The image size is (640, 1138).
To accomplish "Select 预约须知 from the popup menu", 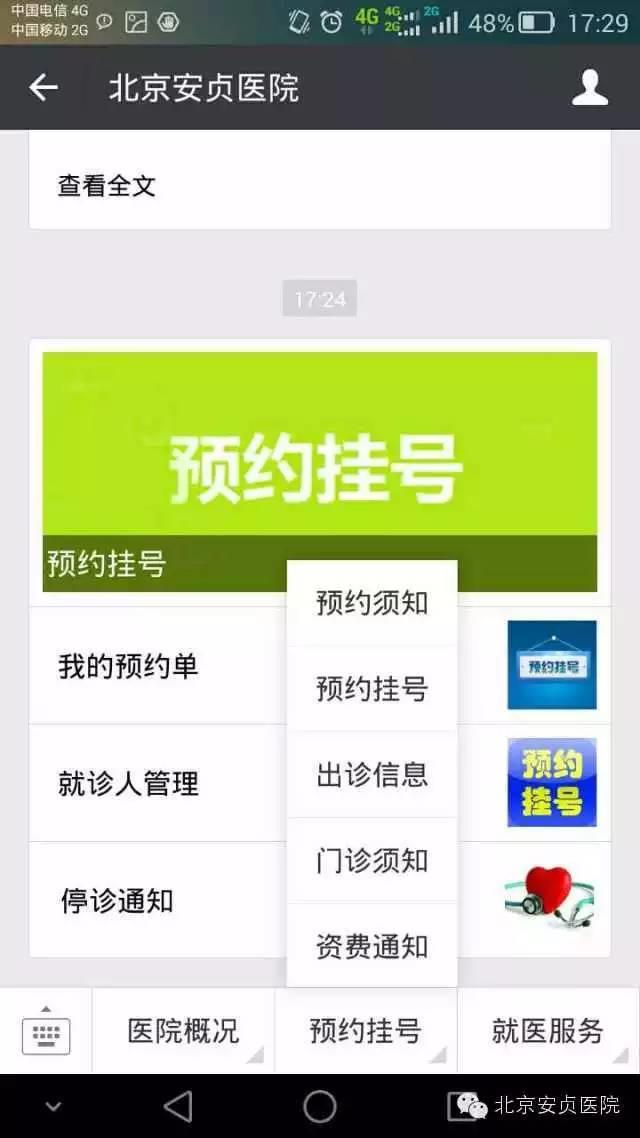I will click(372, 603).
